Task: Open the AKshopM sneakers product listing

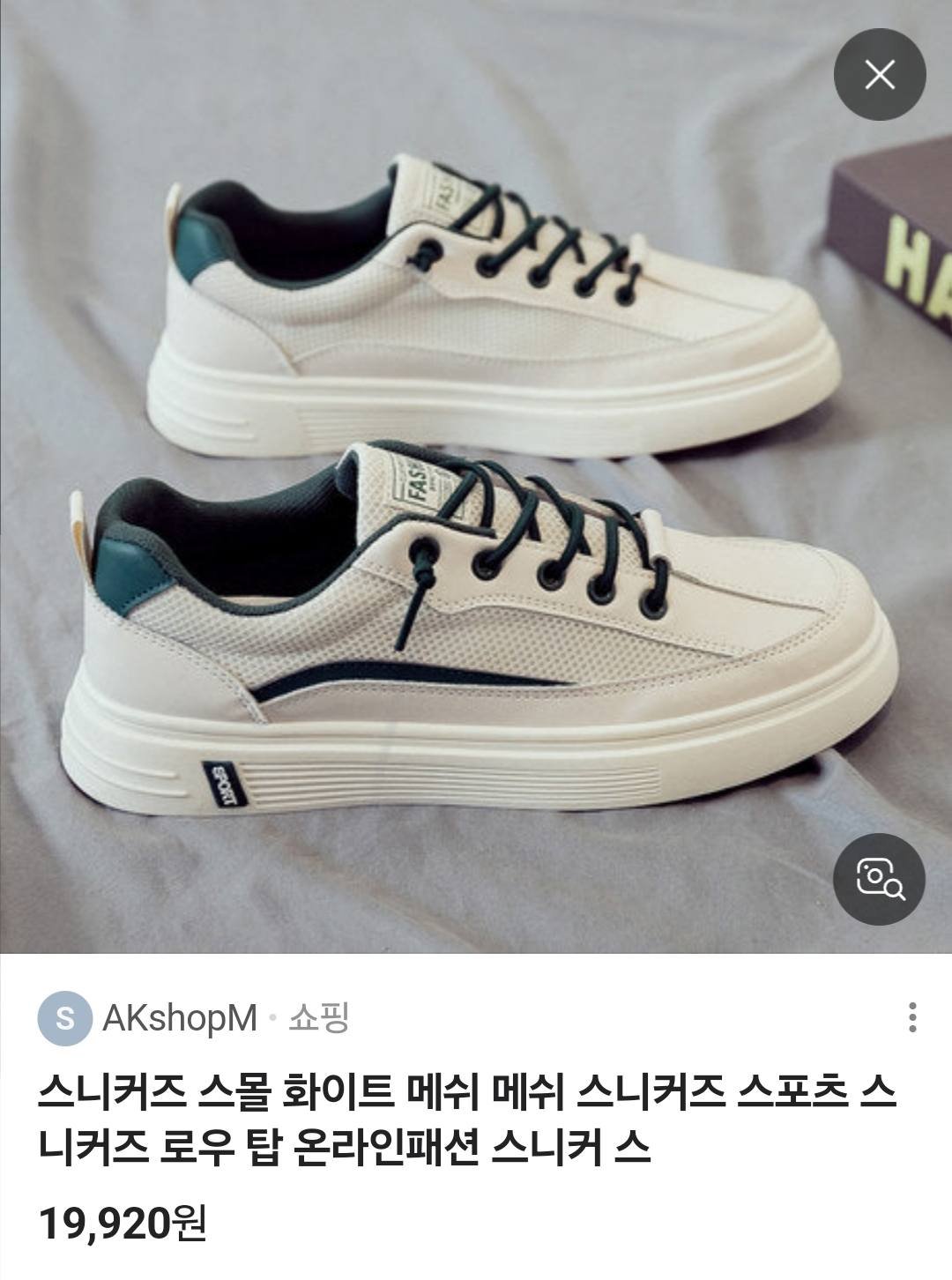Action: [467, 1120]
